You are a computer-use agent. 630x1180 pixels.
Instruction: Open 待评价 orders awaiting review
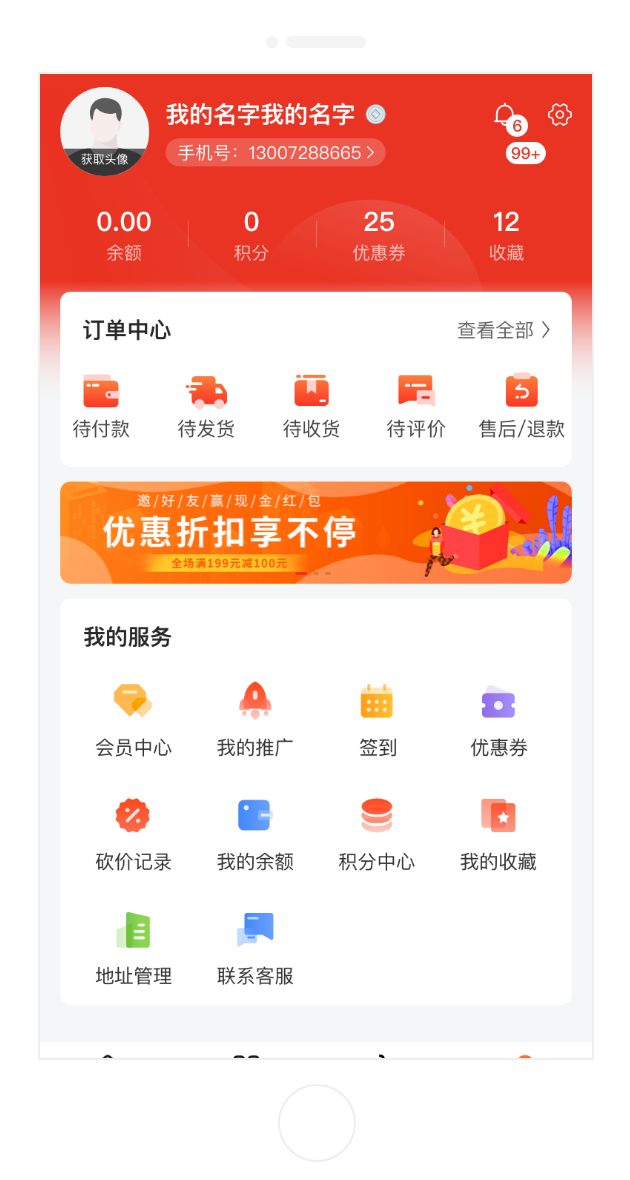(x=416, y=406)
